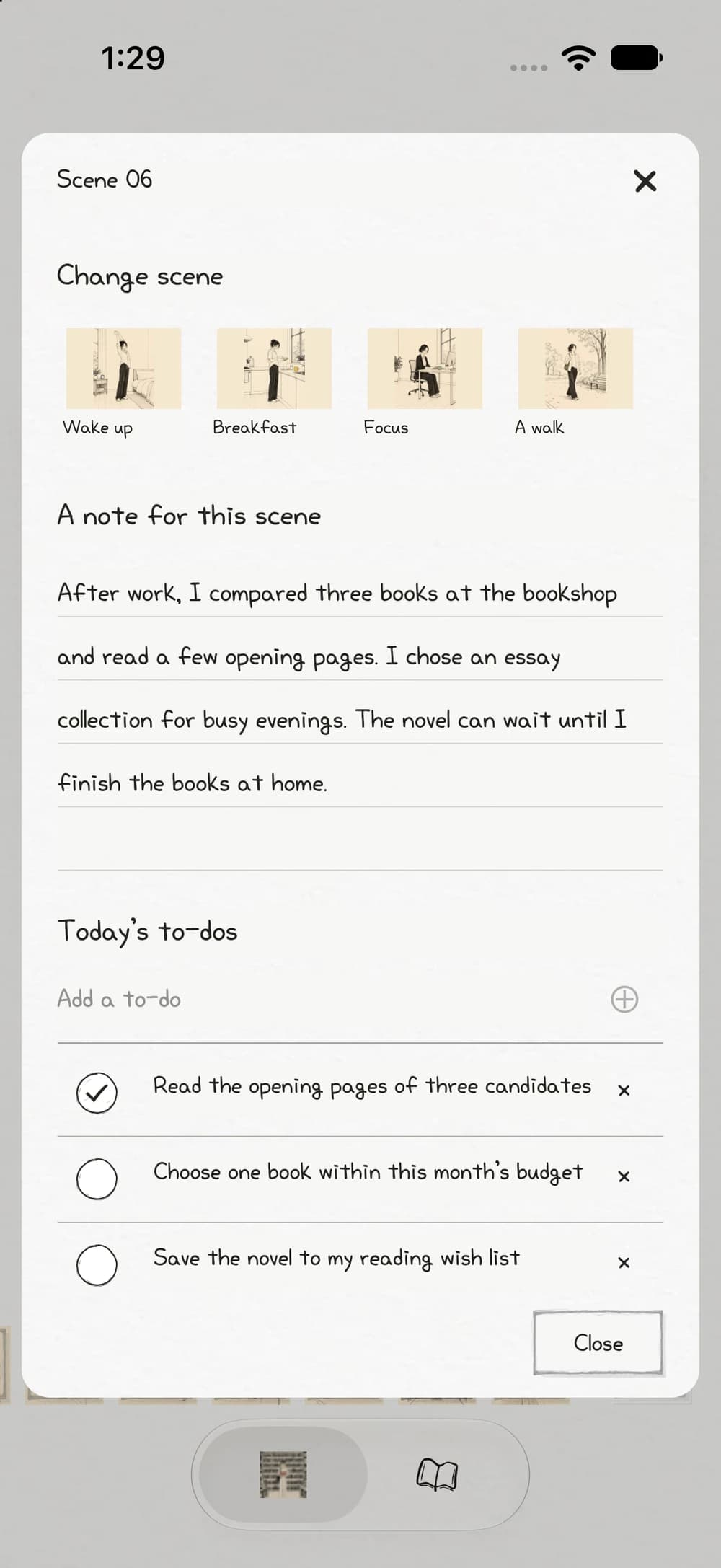
Task: Delete the Read the opening pages to-do
Action: pyautogui.click(x=624, y=1091)
